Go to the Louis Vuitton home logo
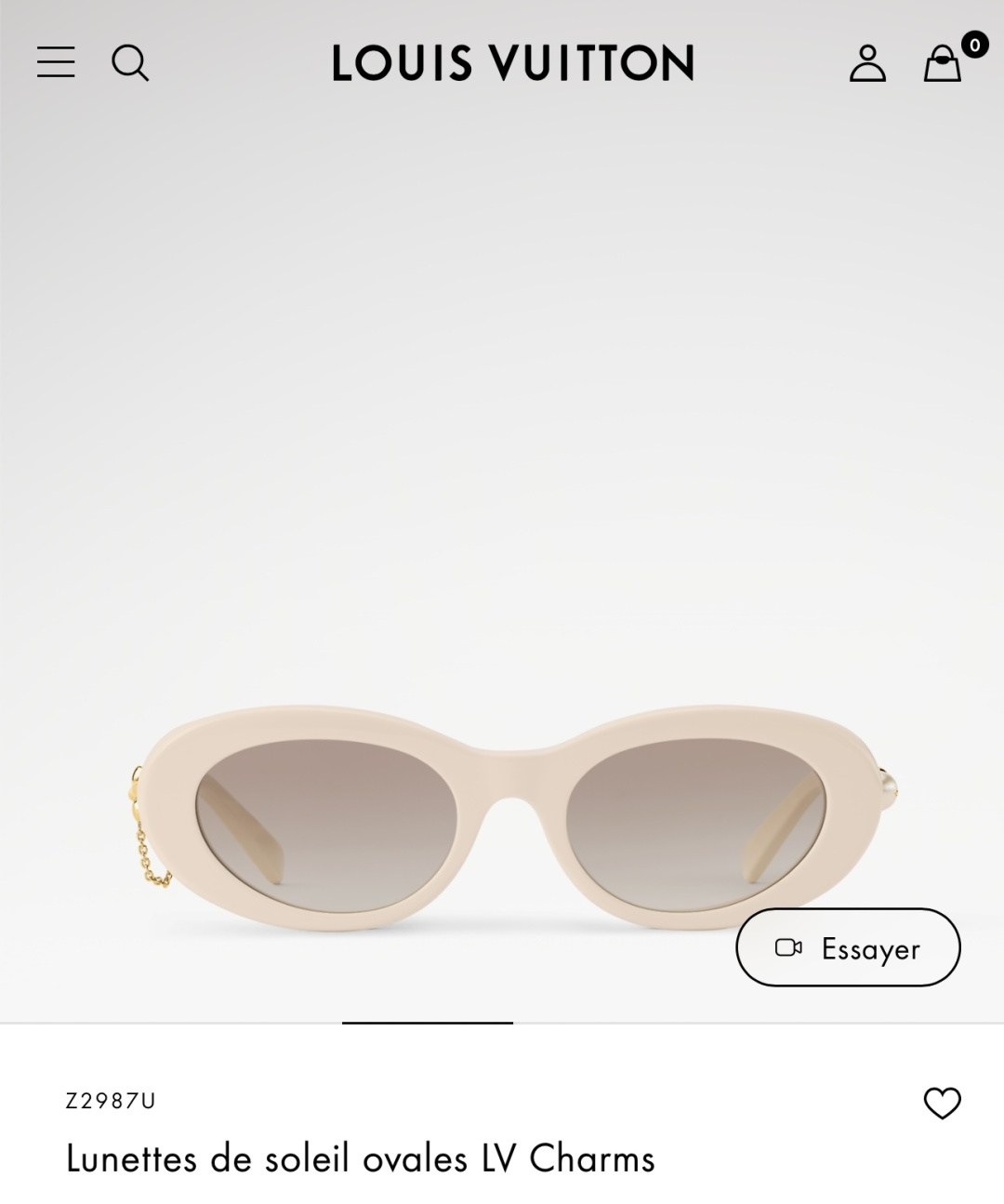Screen dimensions: 1004x1204 coord(512,63)
